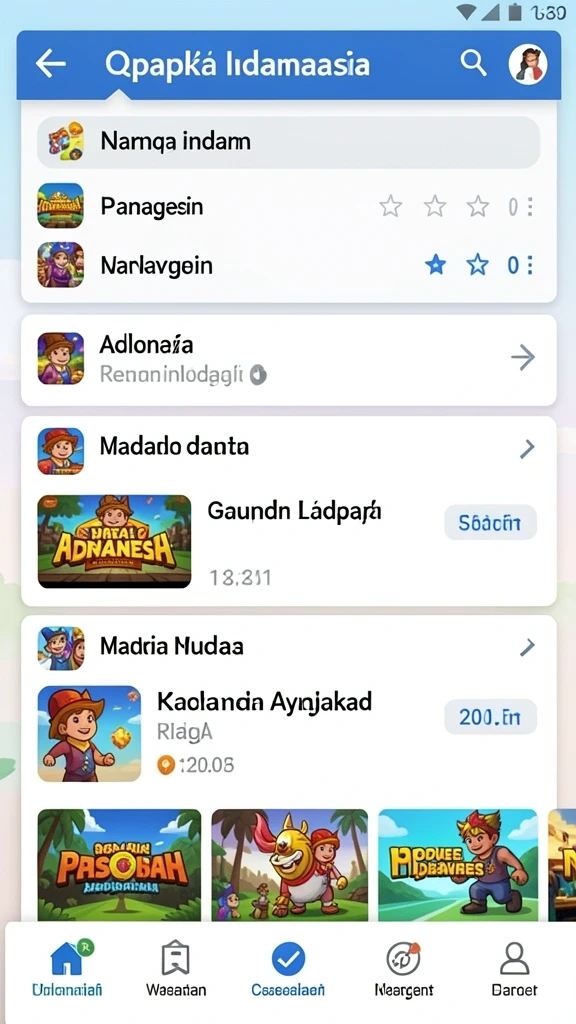
Task: Open the Adnanesh game banner
Action: coord(114,541)
